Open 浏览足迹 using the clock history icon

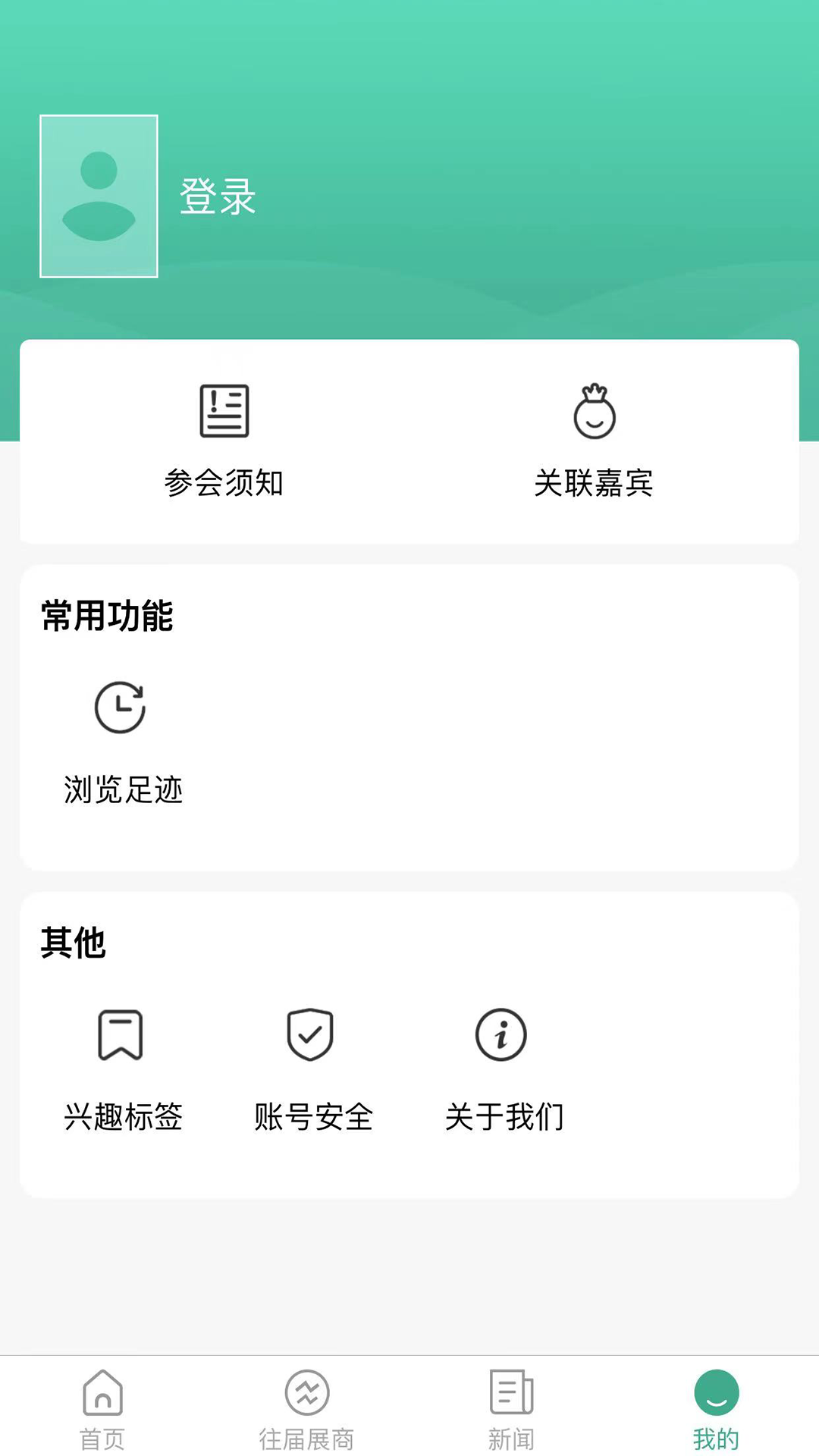tap(118, 708)
